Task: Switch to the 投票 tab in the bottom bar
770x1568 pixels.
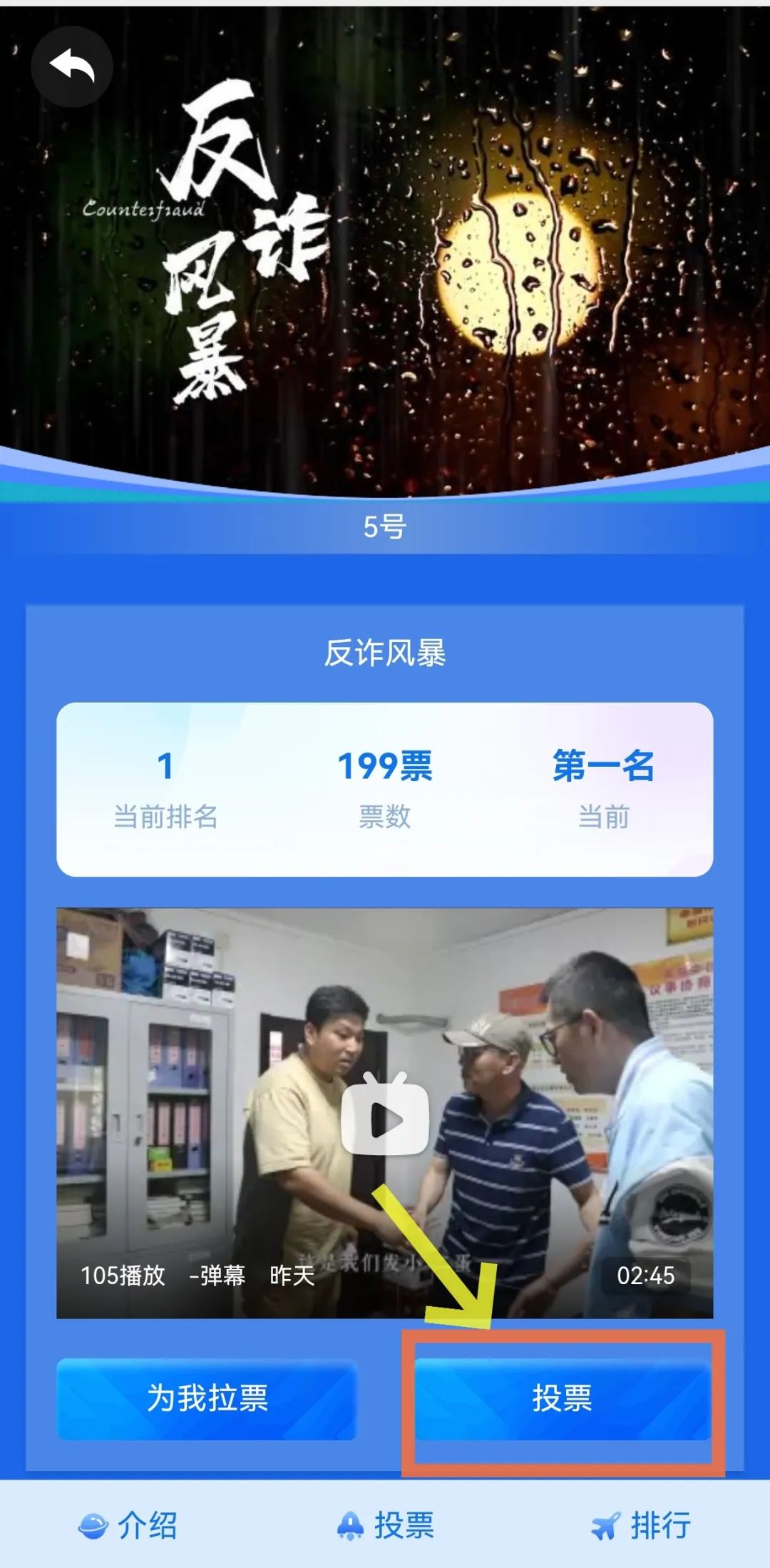Action: pos(385,1526)
